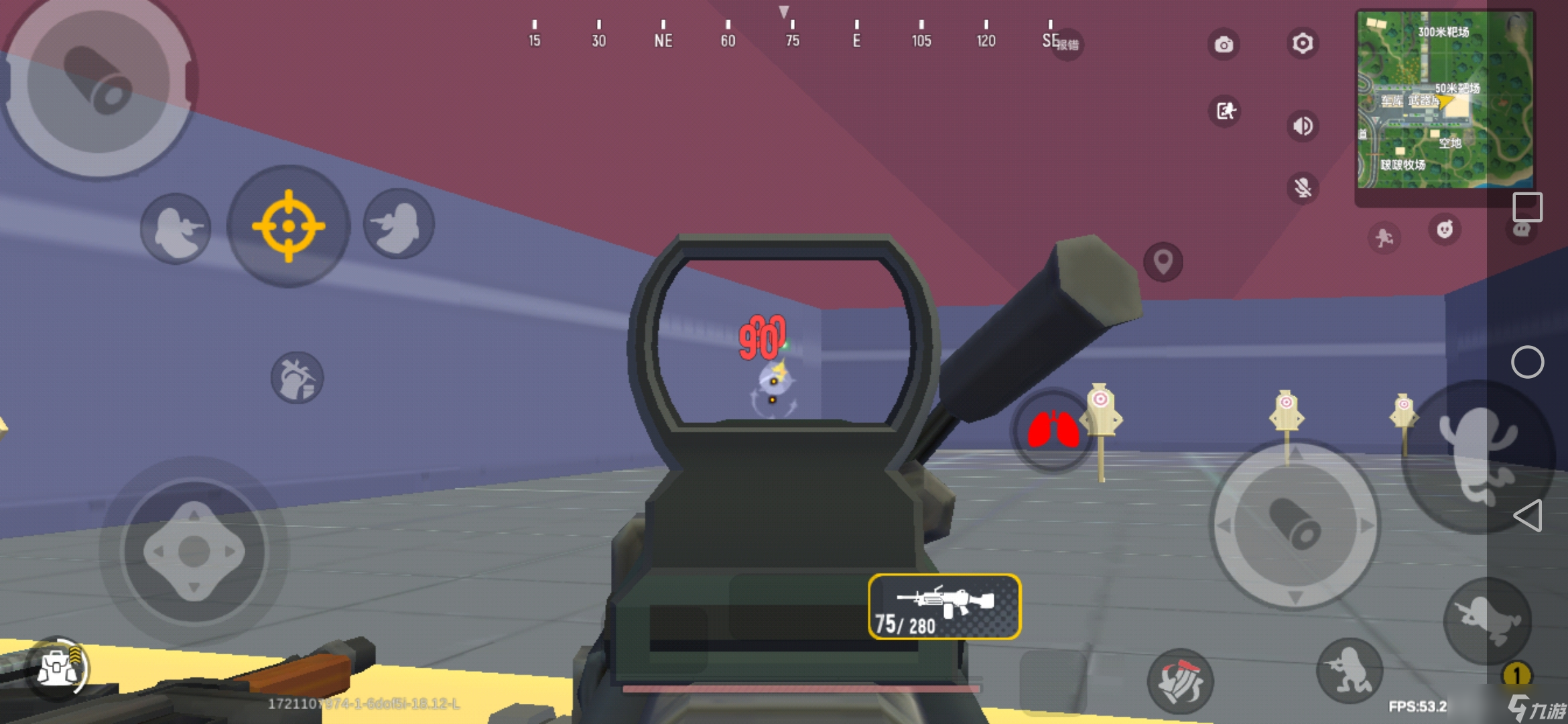Lean right with the peek-right button
This screenshot has width=1568, height=724.
(399, 224)
